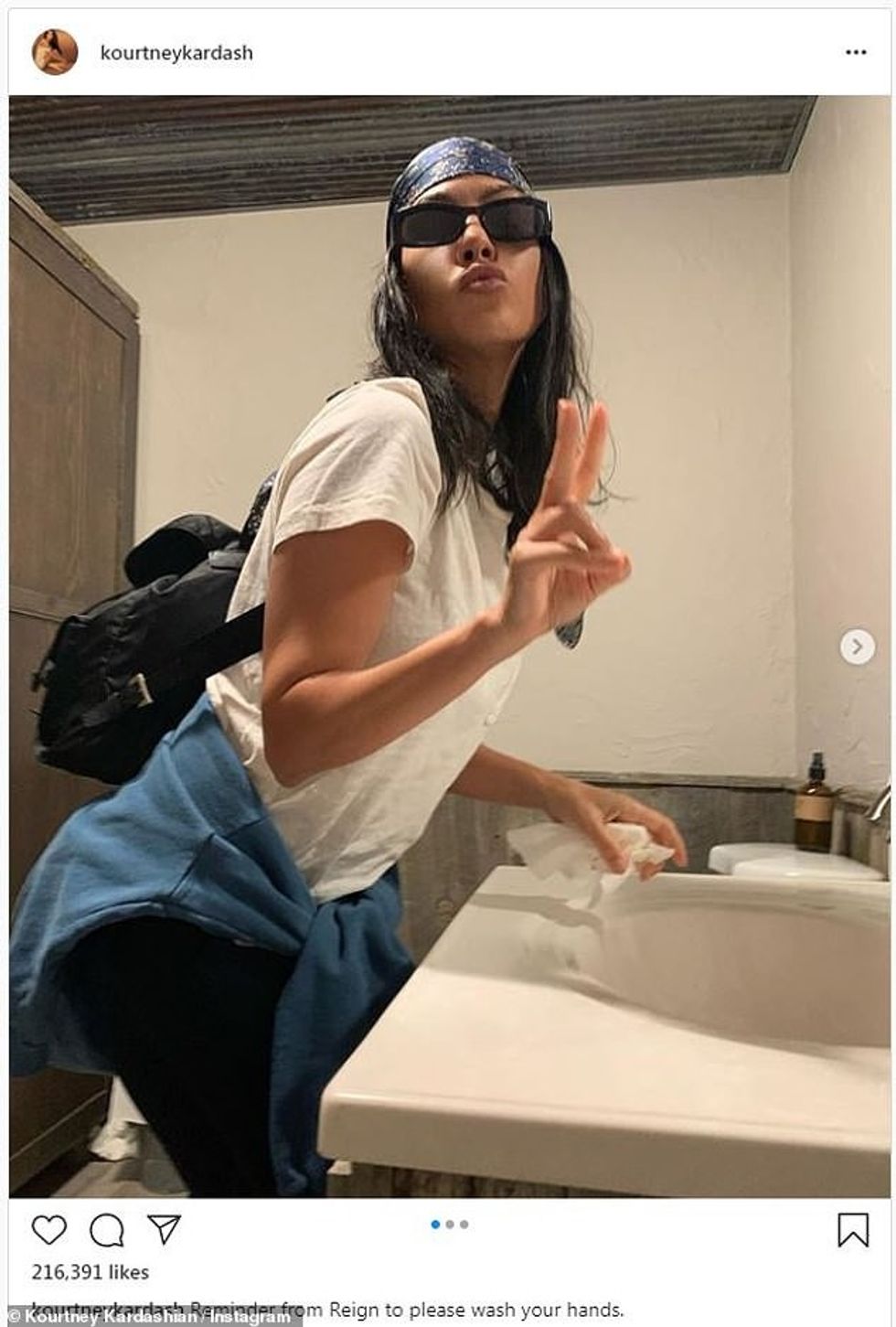The height and width of the screenshot is (1327, 896).
Task: Share the post via paper plane icon
Action: [x=165, y=1229]
